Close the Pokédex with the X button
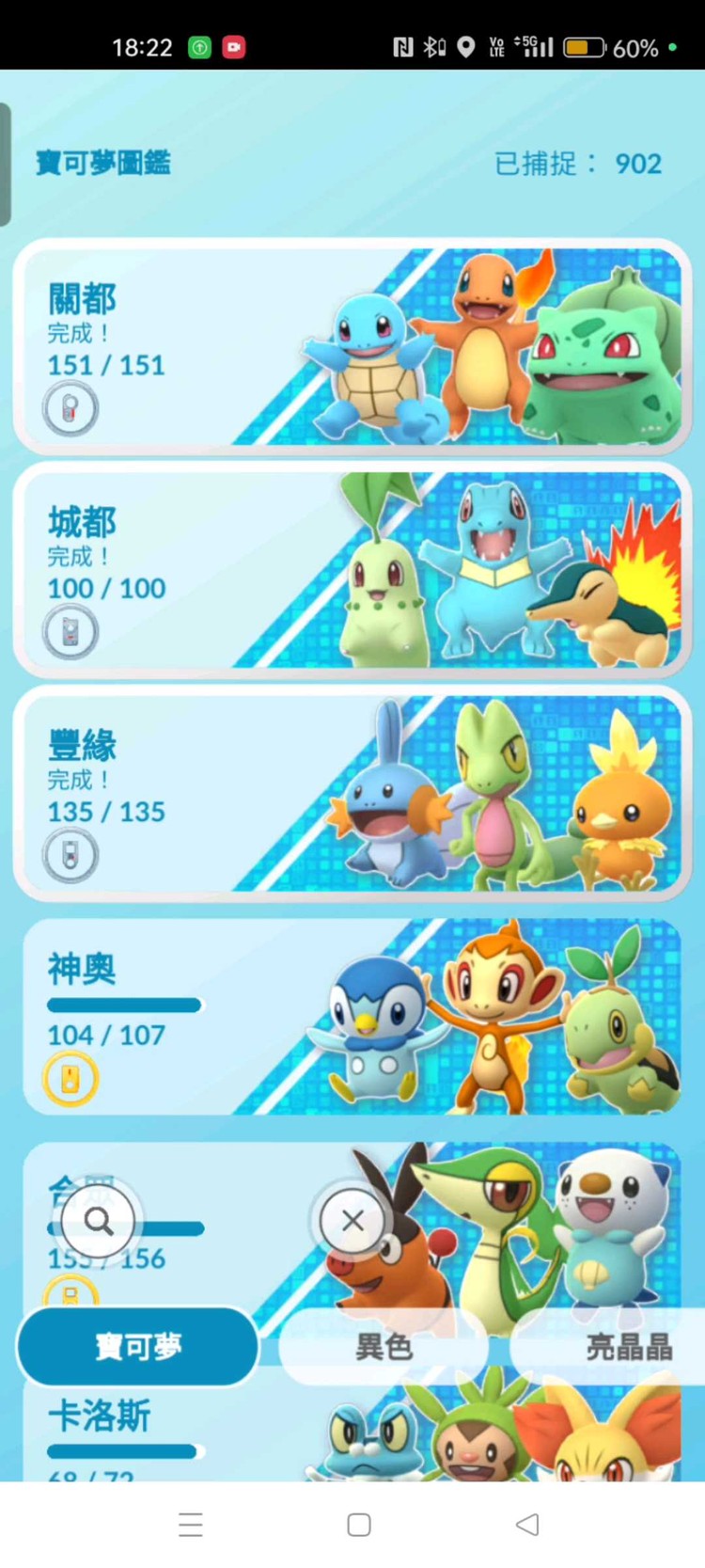 352,1221
